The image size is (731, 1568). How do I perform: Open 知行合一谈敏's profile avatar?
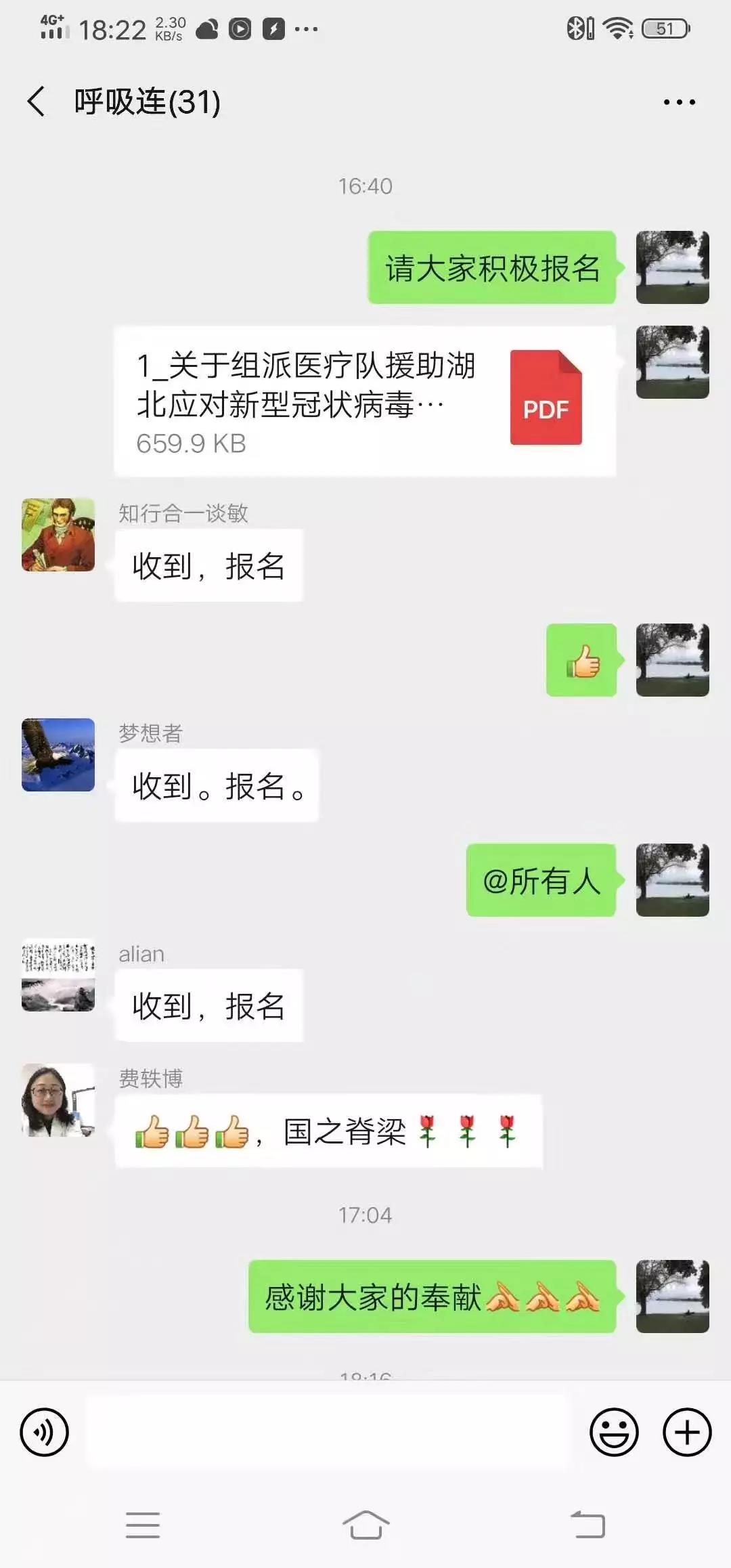click(58, 535)
